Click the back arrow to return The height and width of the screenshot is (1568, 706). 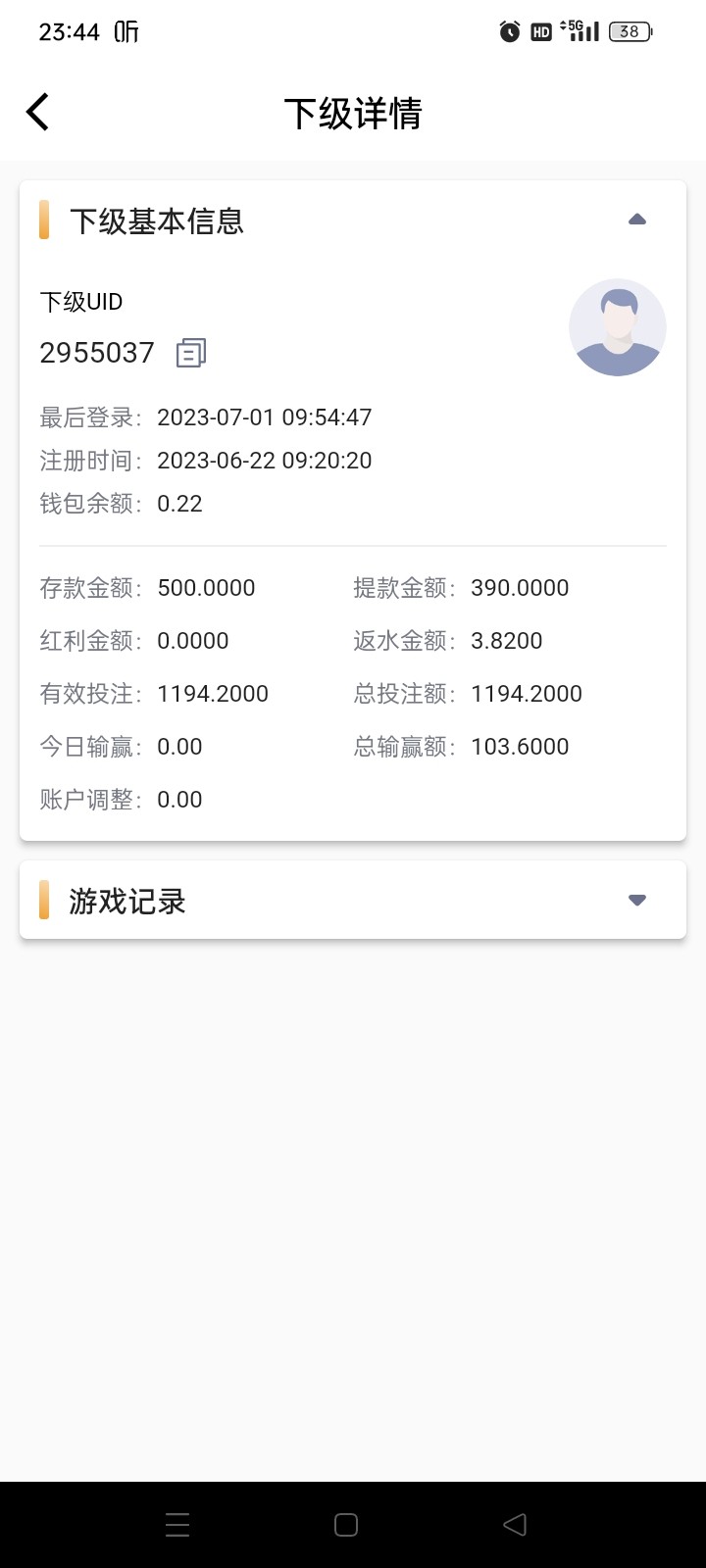[36, 111]
